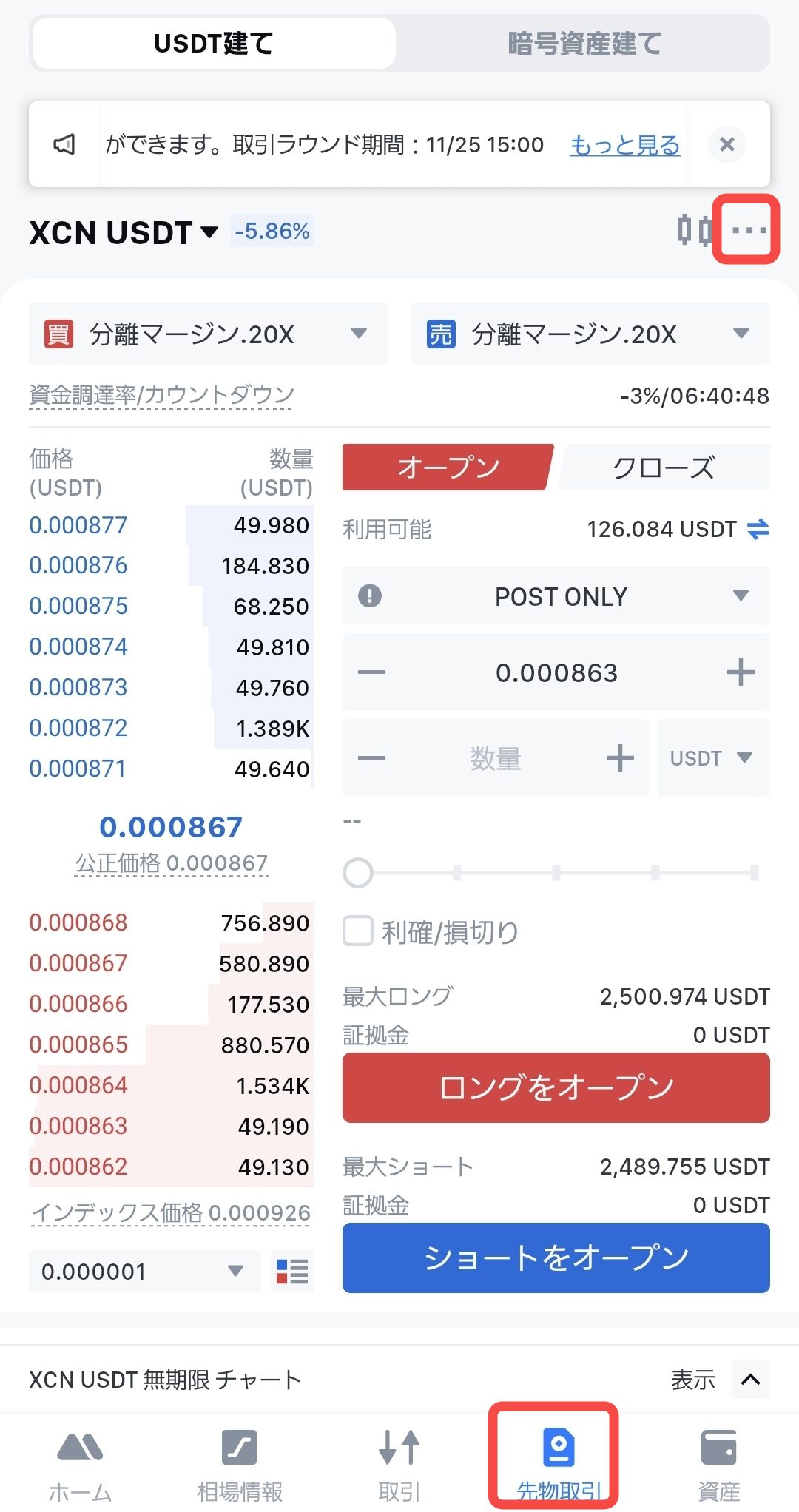This screenshot has width=799, height=1512.
Task: Tap the 数量 quantity input field
Action: pyautogui.click(x=495, y=758)
